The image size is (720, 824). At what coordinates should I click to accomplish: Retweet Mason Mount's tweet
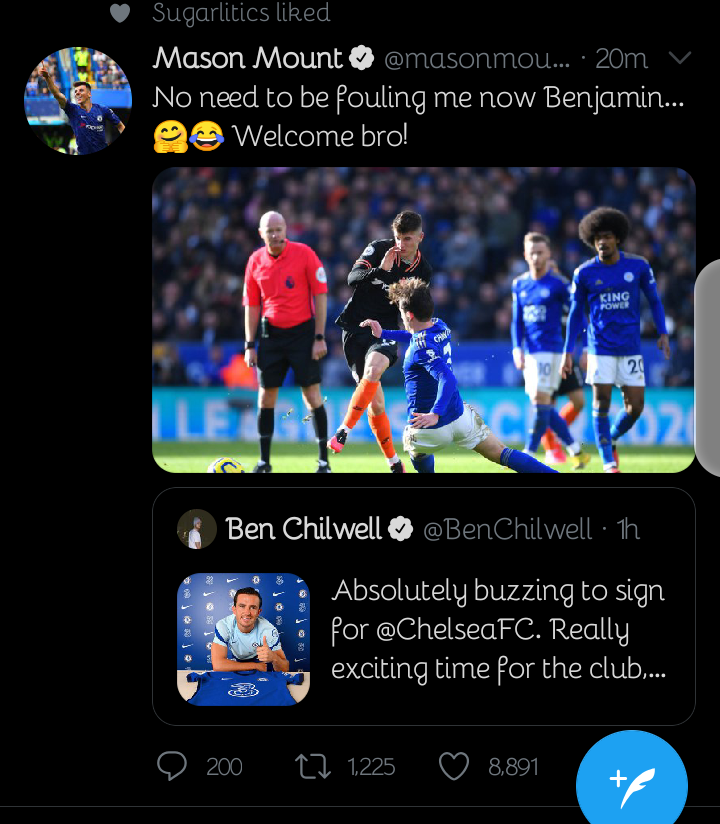point(312,766)
